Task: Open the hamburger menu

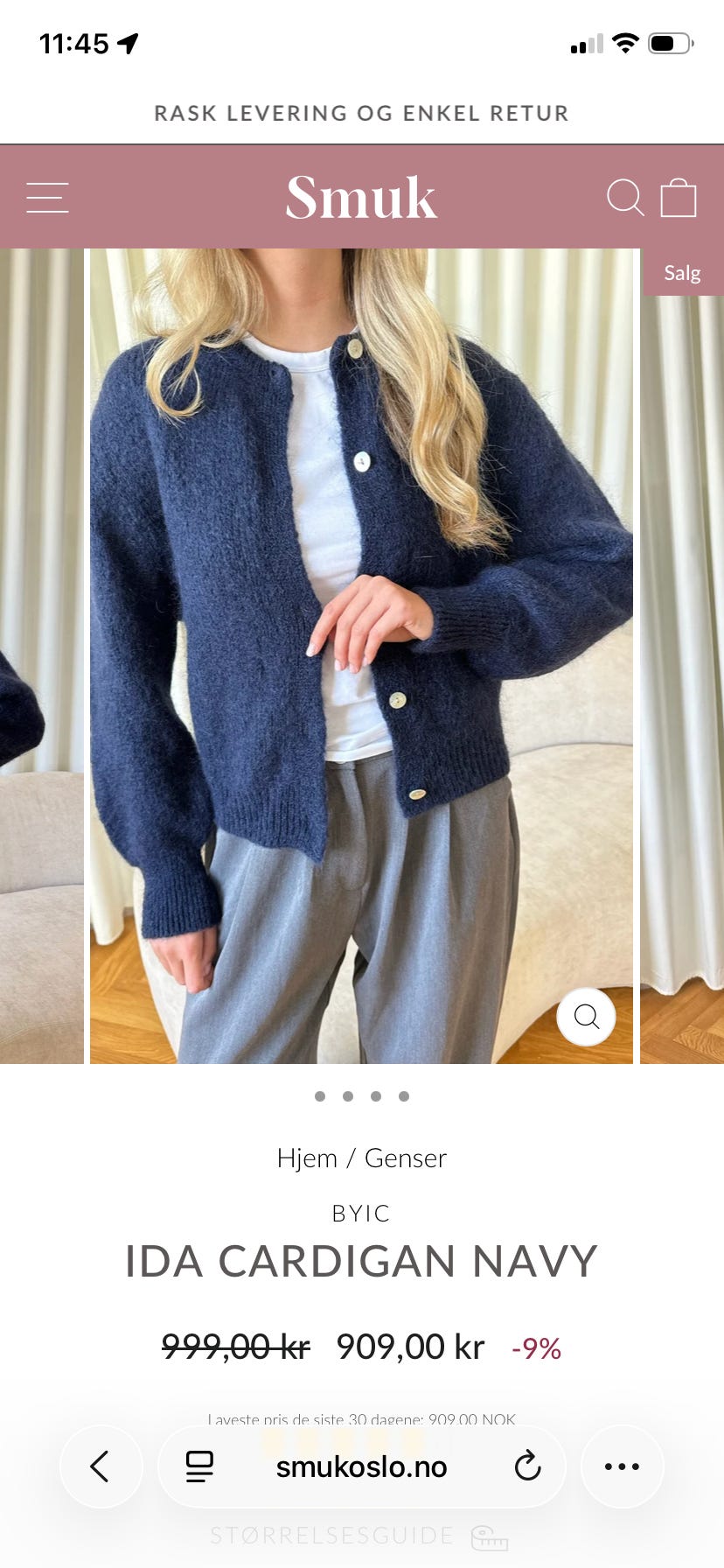Action: coord(47,198)
